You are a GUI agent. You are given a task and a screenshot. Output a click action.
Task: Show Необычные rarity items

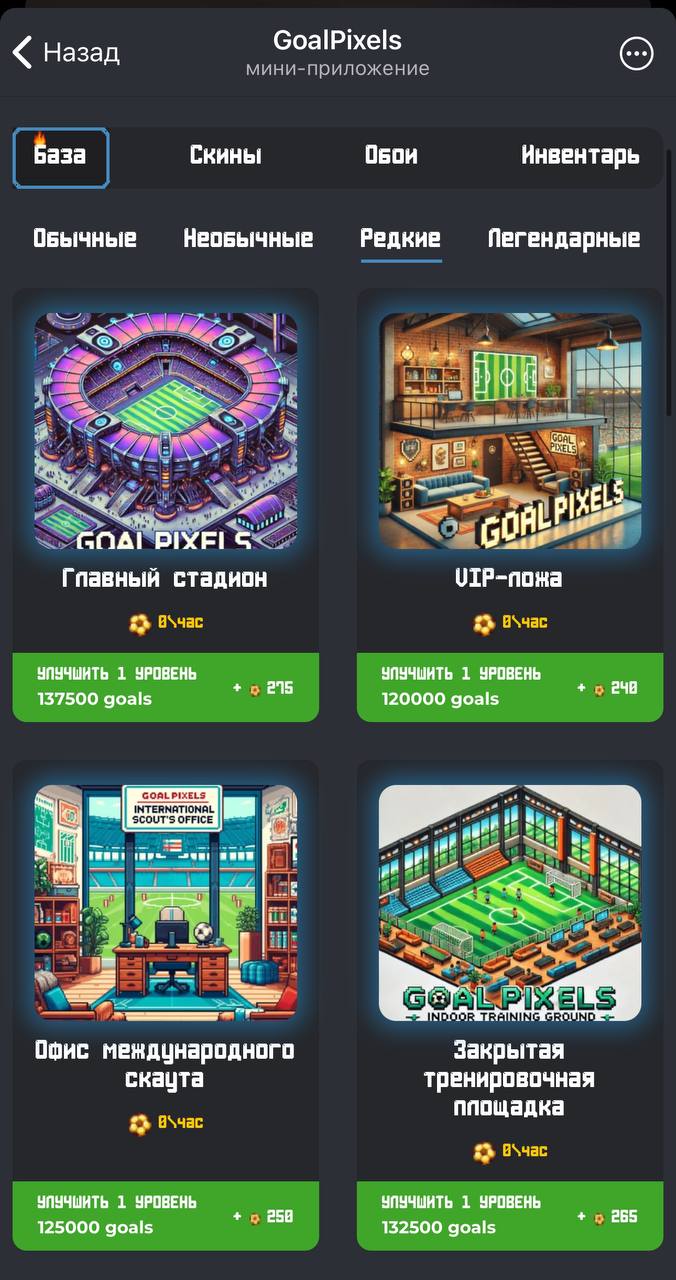(248, 239)
